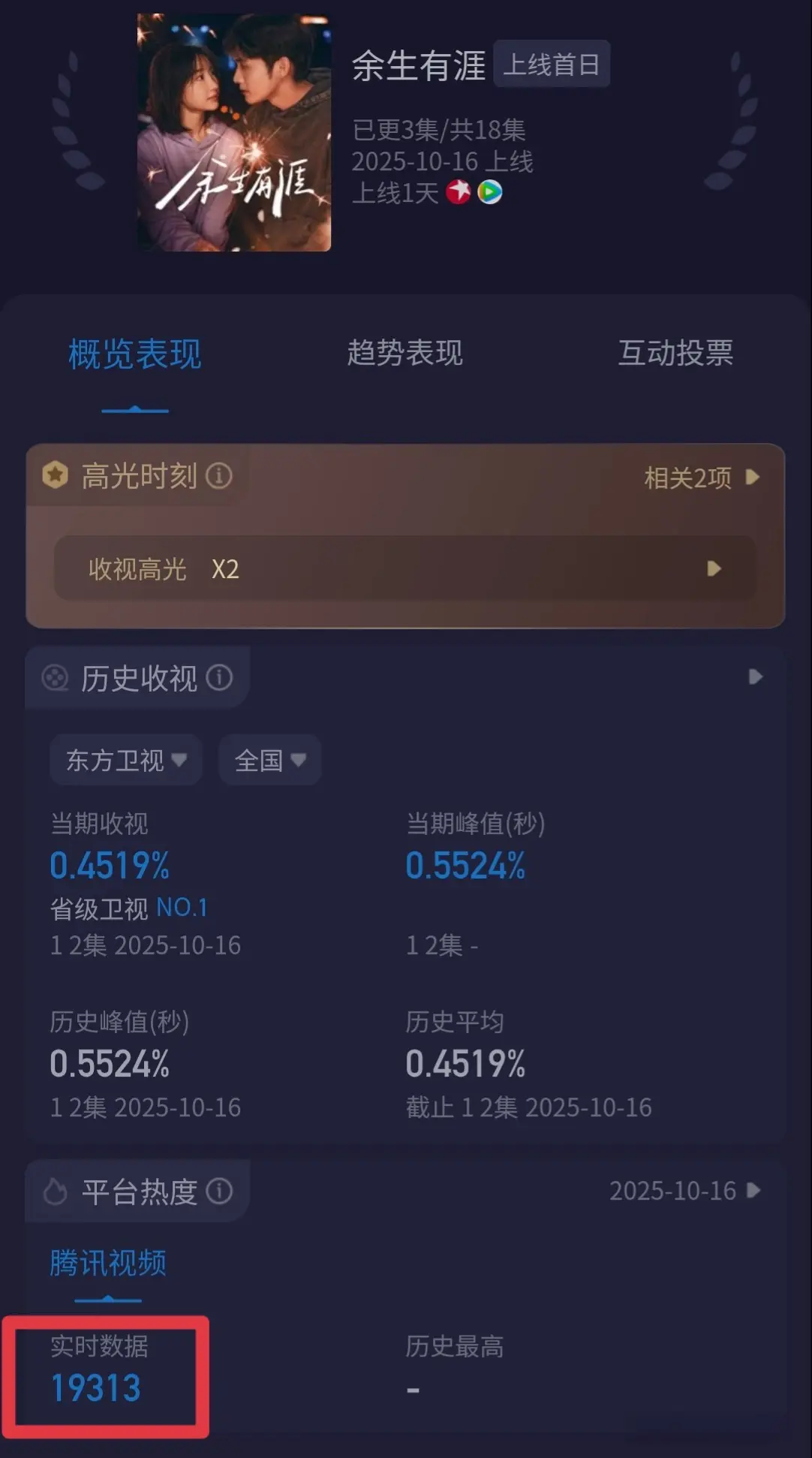812x1458 pixels.
Task: Open the 2025-10-16 date selector
Action: coord(684,1191)
